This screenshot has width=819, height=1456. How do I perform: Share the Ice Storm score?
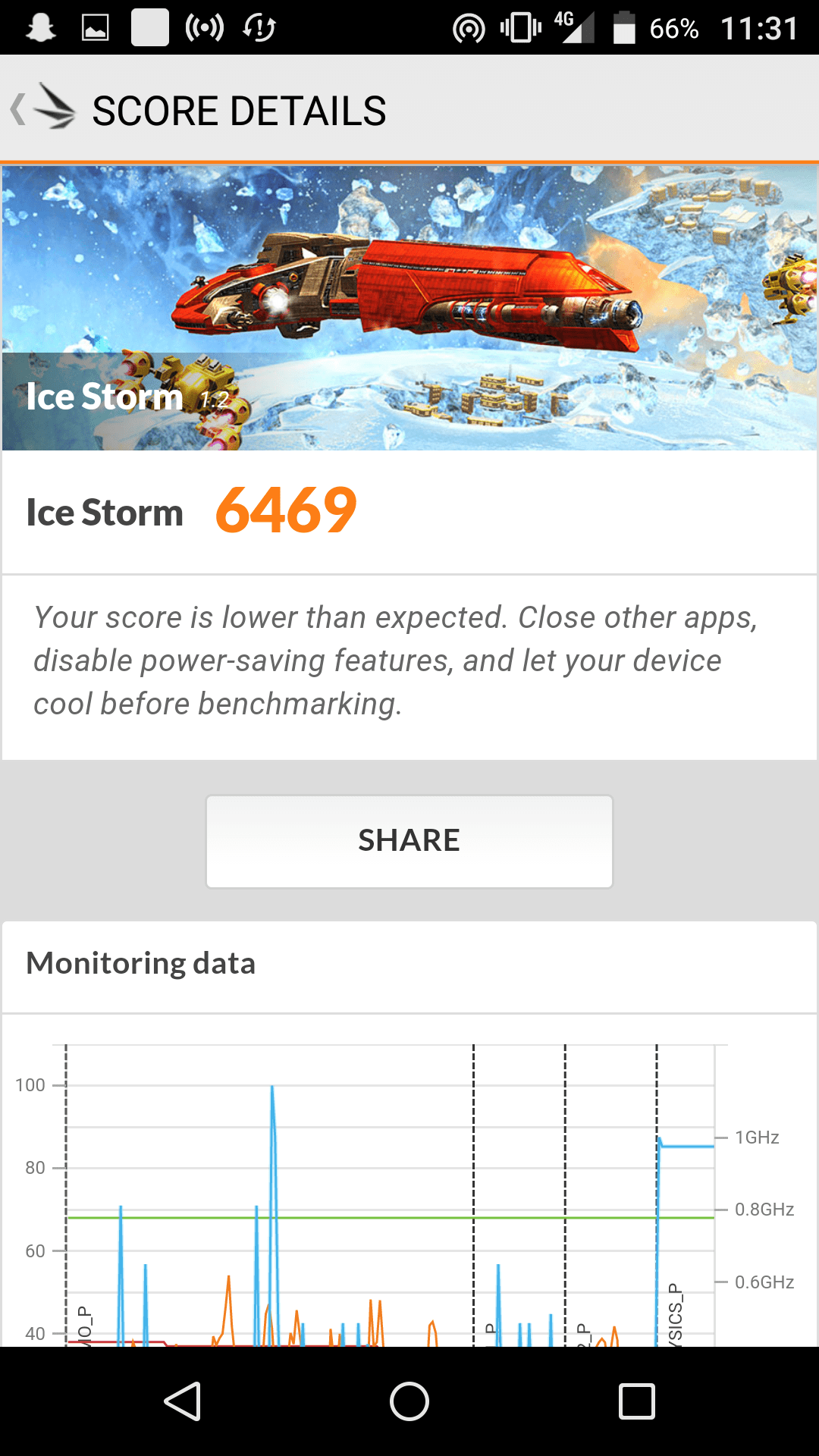click(409, 841)
